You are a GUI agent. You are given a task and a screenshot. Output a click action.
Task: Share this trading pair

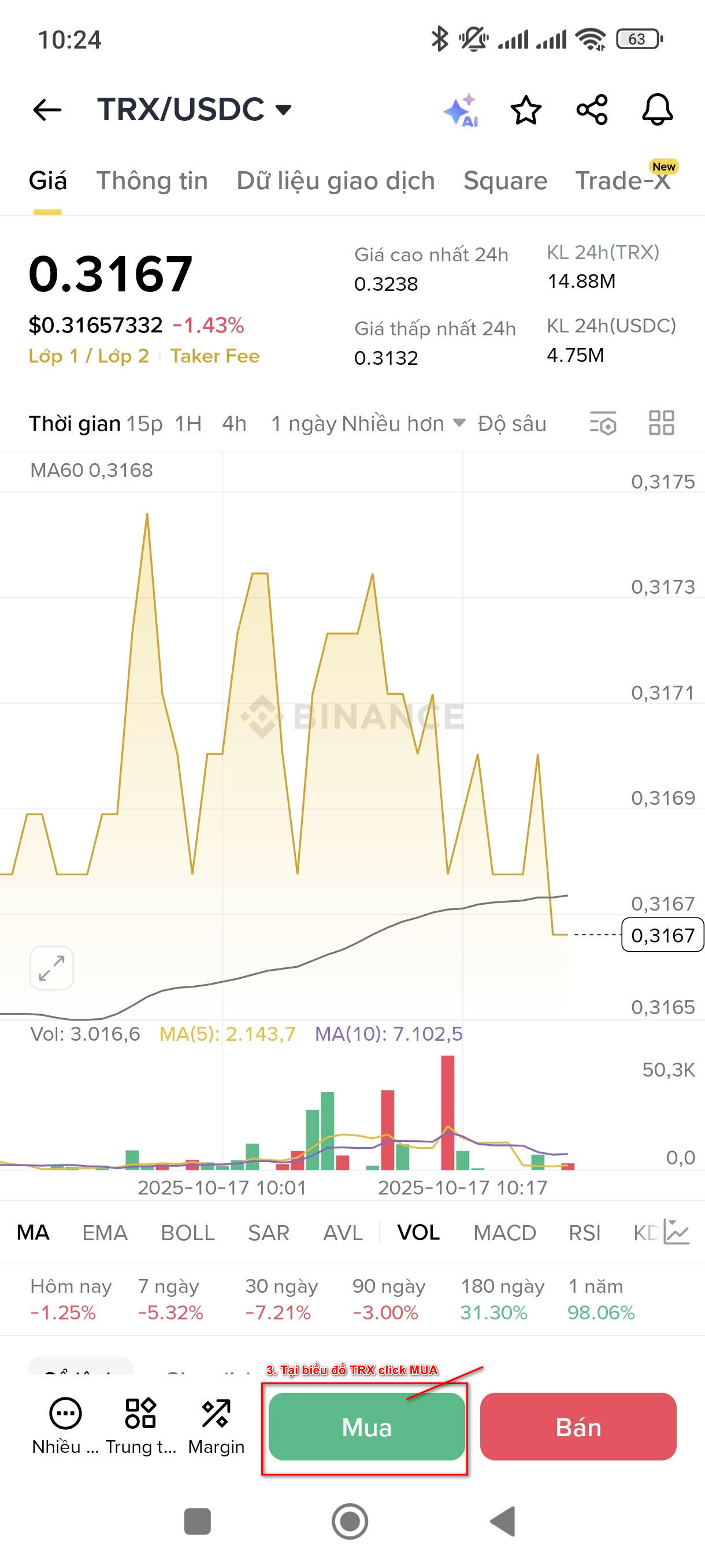coord(592,110)
